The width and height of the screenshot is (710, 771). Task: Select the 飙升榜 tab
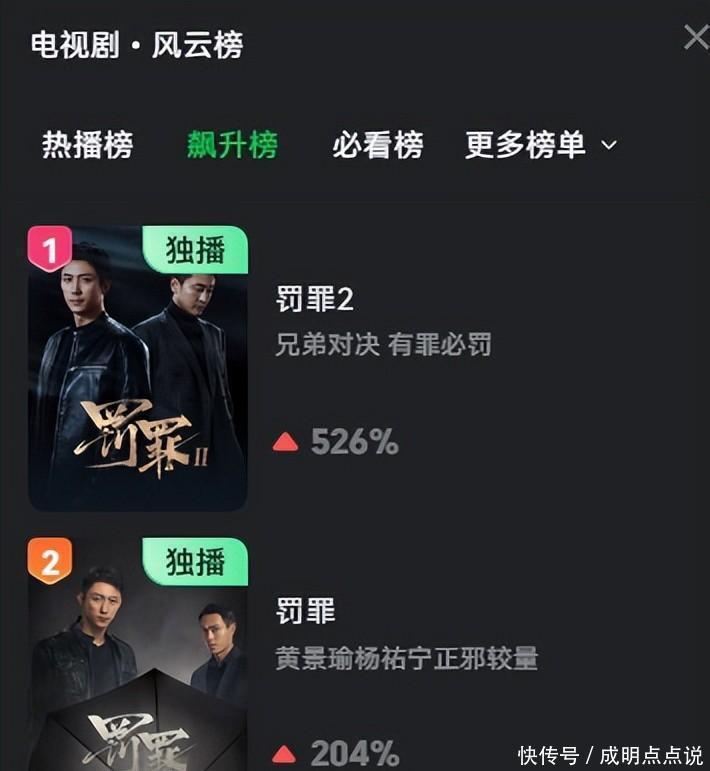tap(232, 145)
